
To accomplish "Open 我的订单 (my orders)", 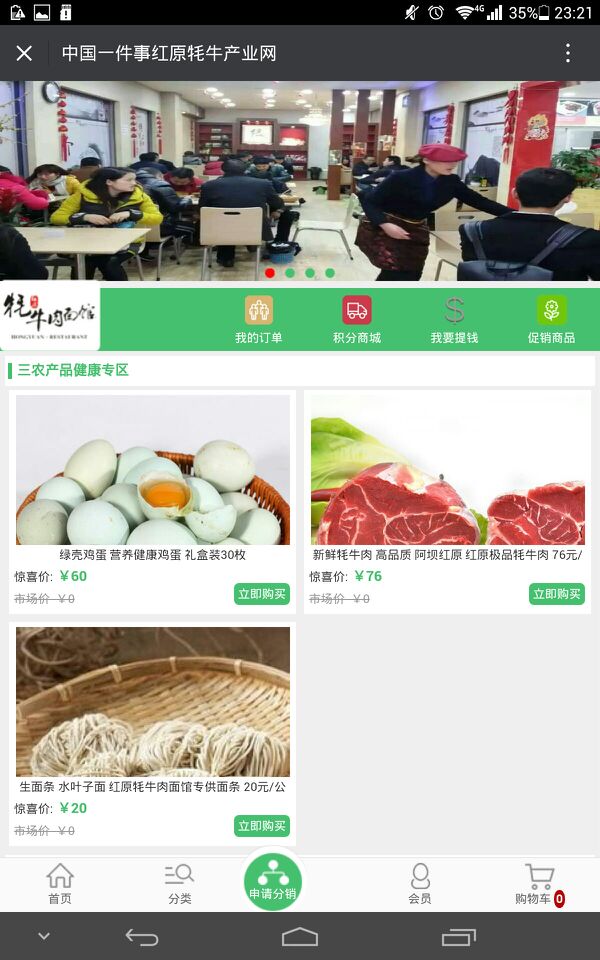I will pyautogui.click(x=259, y=320).
